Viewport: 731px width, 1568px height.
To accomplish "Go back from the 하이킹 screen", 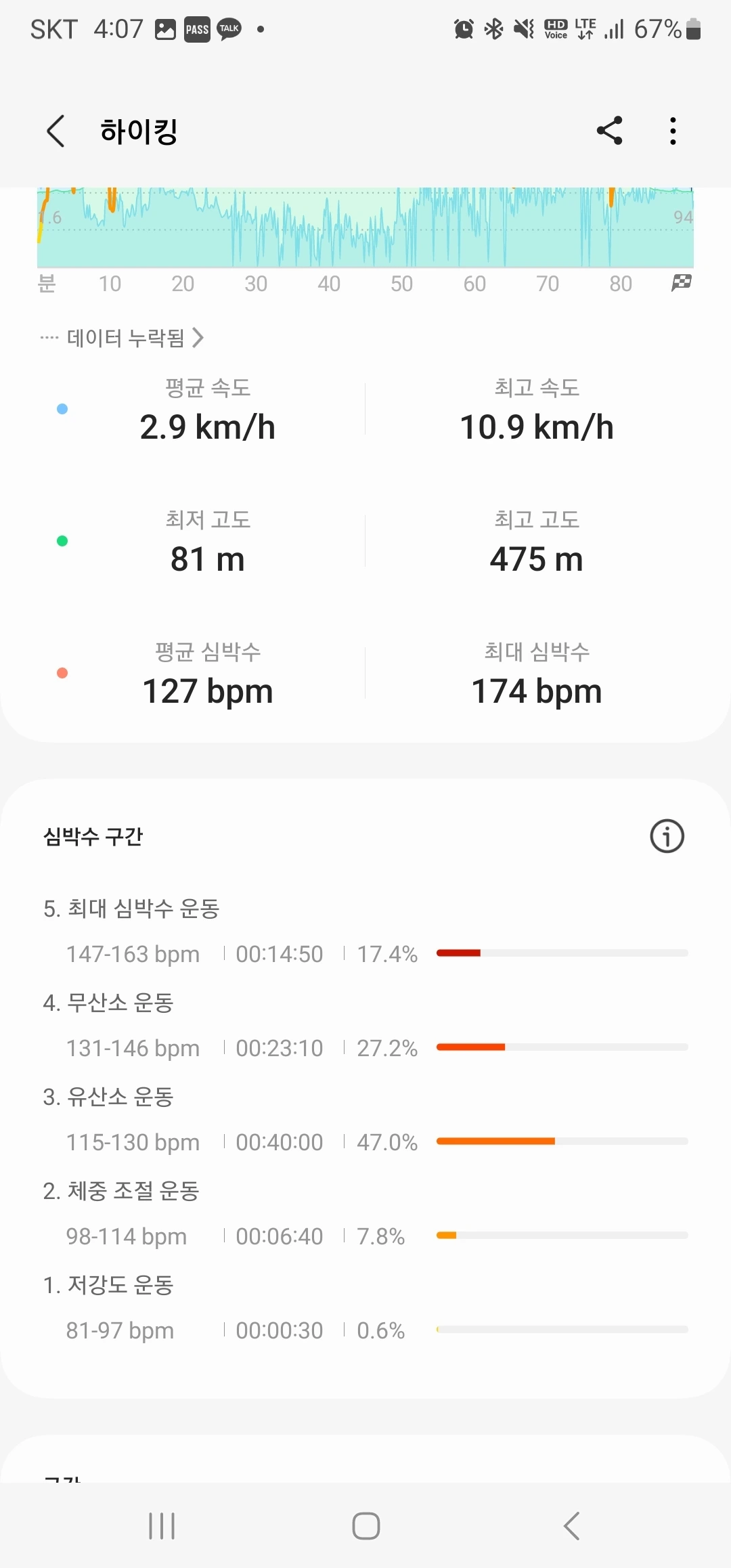I will [56, 131].
